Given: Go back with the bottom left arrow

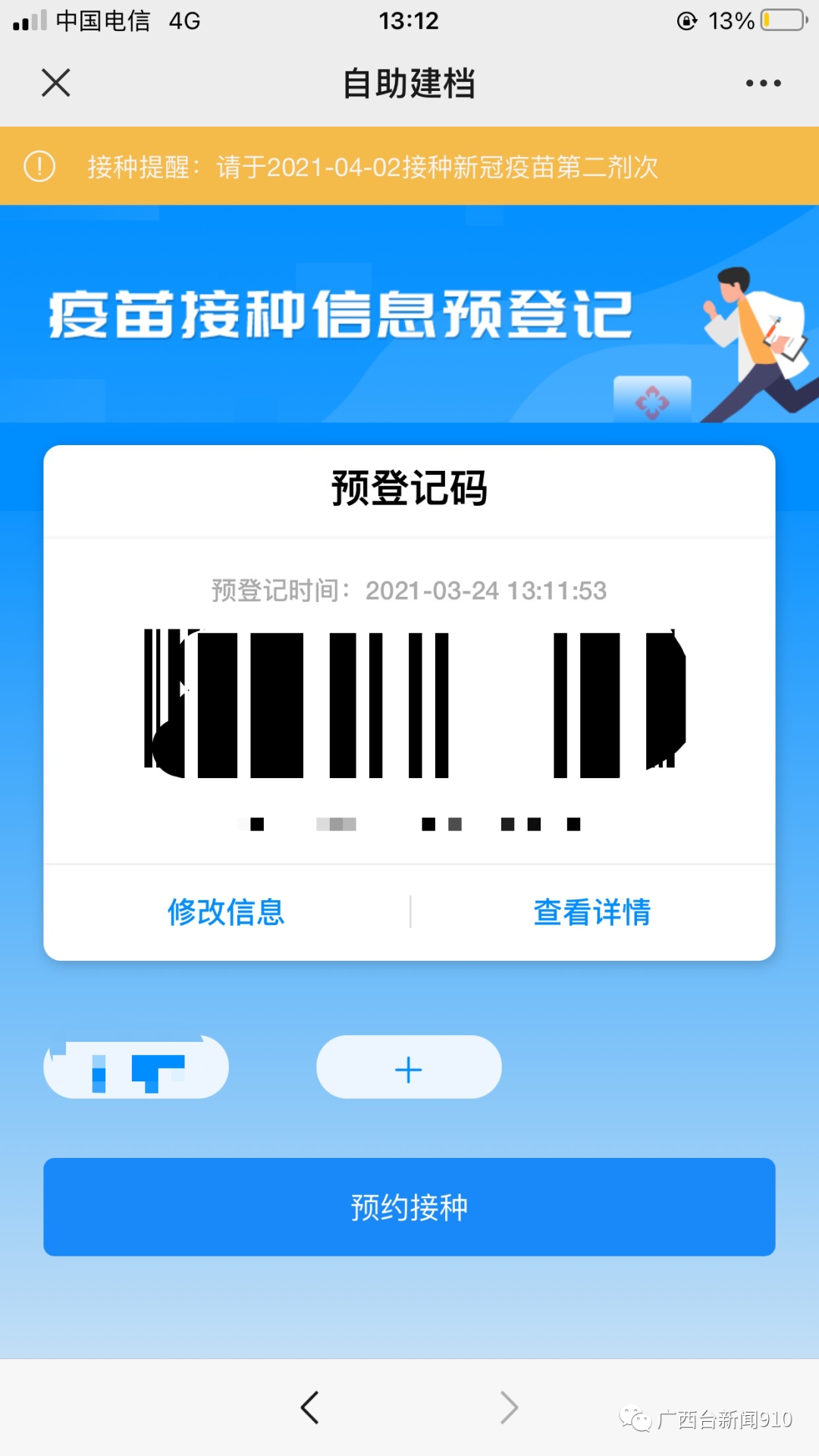Looking at the screenshot, I should (x=309, y=1407).
